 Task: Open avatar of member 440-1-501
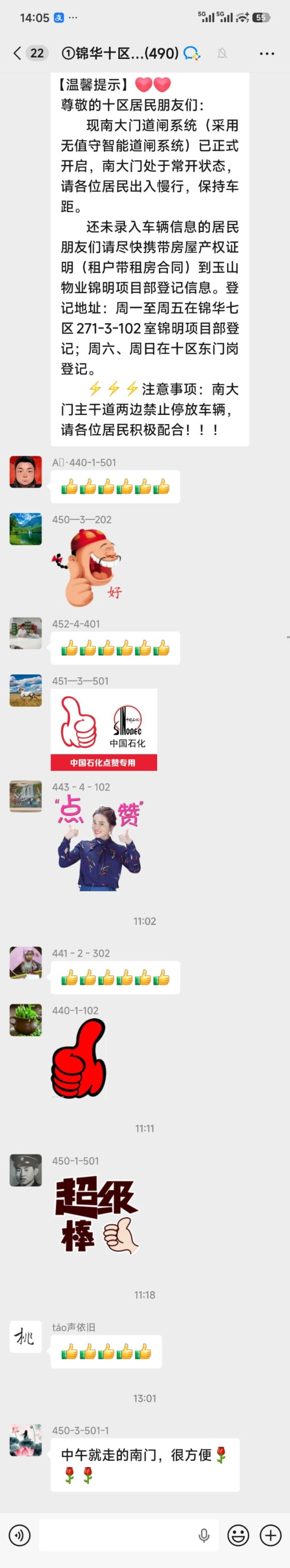[x=26, y=472]
